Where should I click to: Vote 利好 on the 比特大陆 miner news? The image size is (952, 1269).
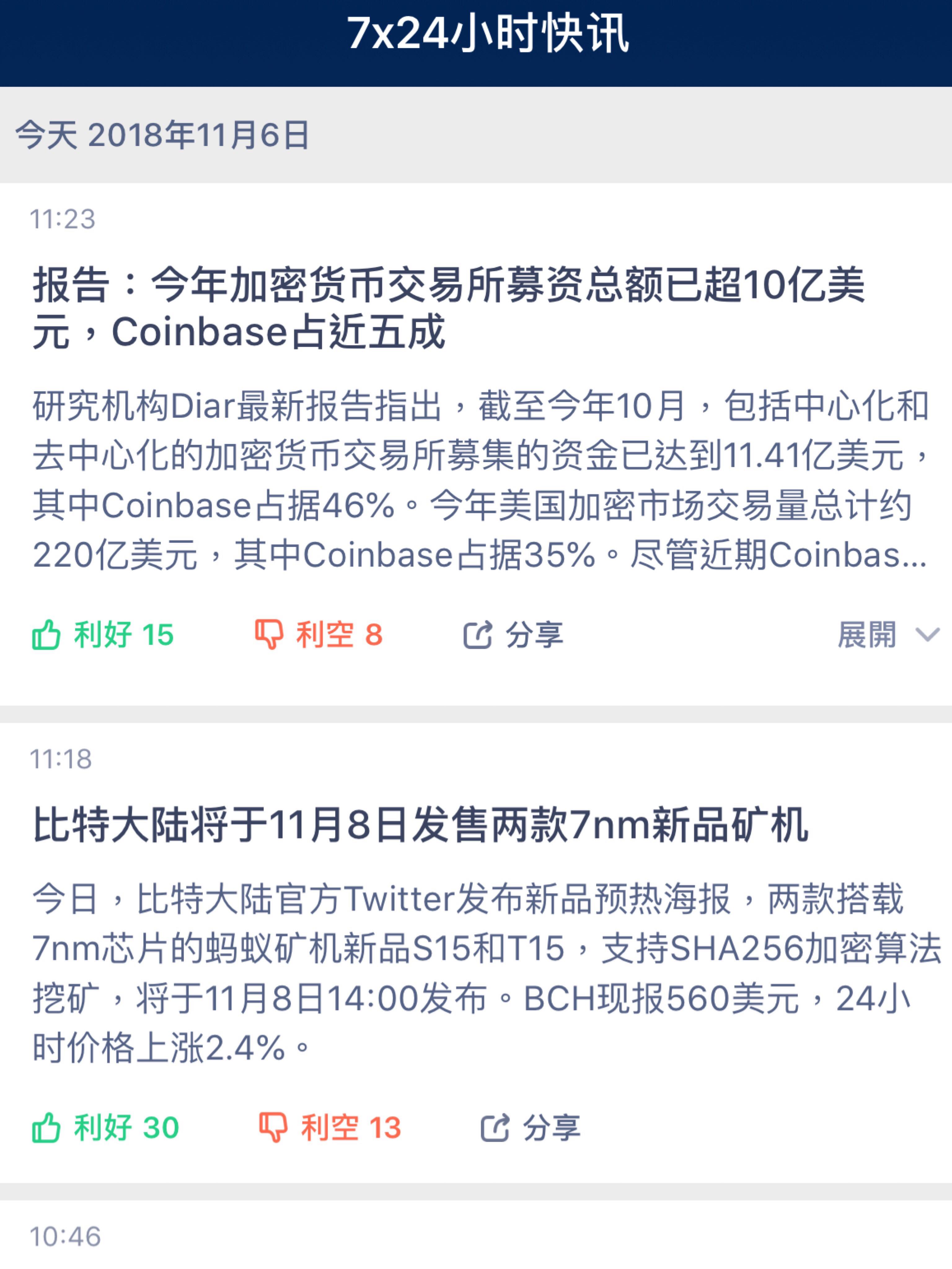pyautogui.click(x=106, y=1127)
